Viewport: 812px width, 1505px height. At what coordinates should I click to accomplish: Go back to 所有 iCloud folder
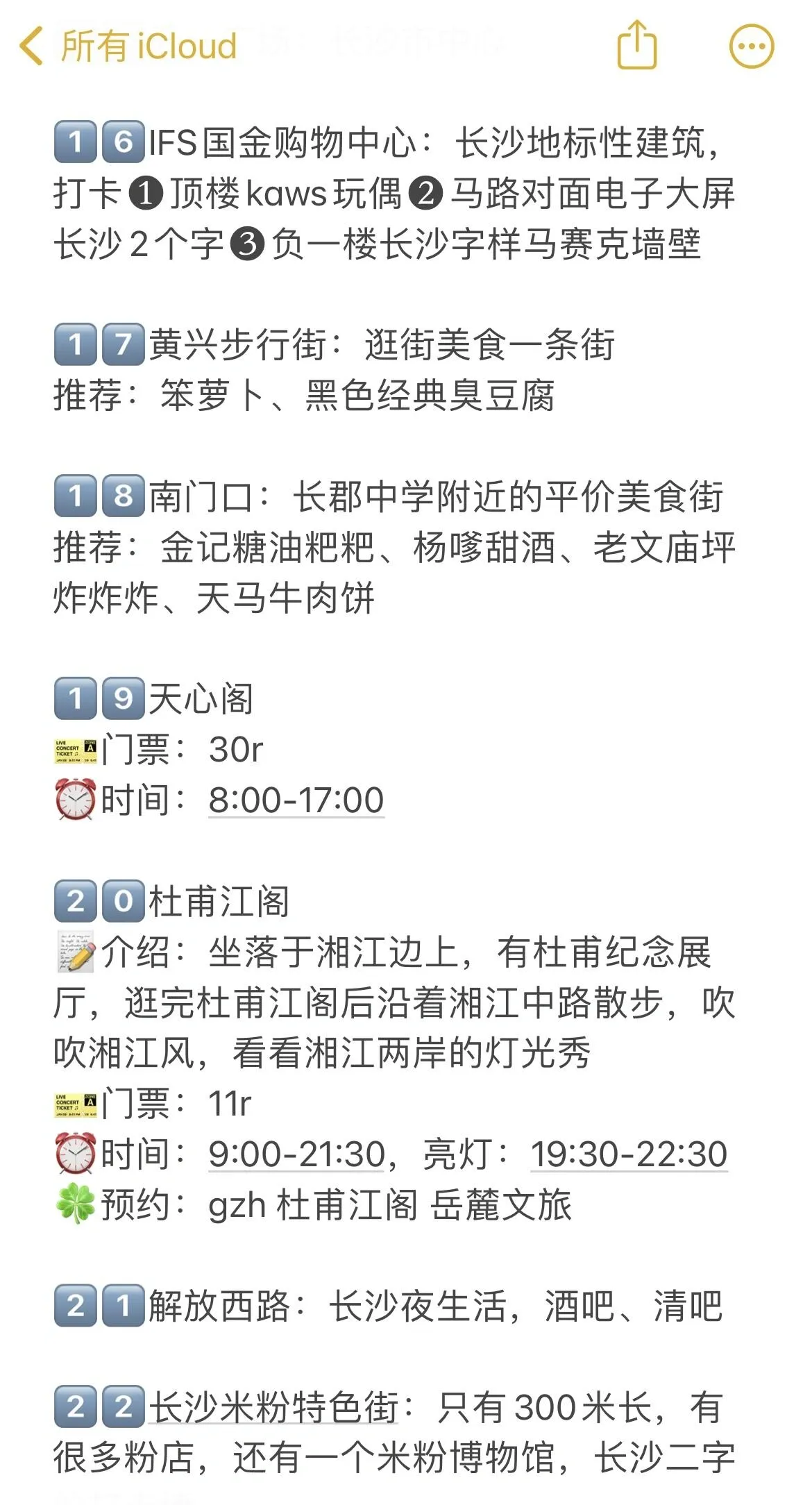click(128, 47)
